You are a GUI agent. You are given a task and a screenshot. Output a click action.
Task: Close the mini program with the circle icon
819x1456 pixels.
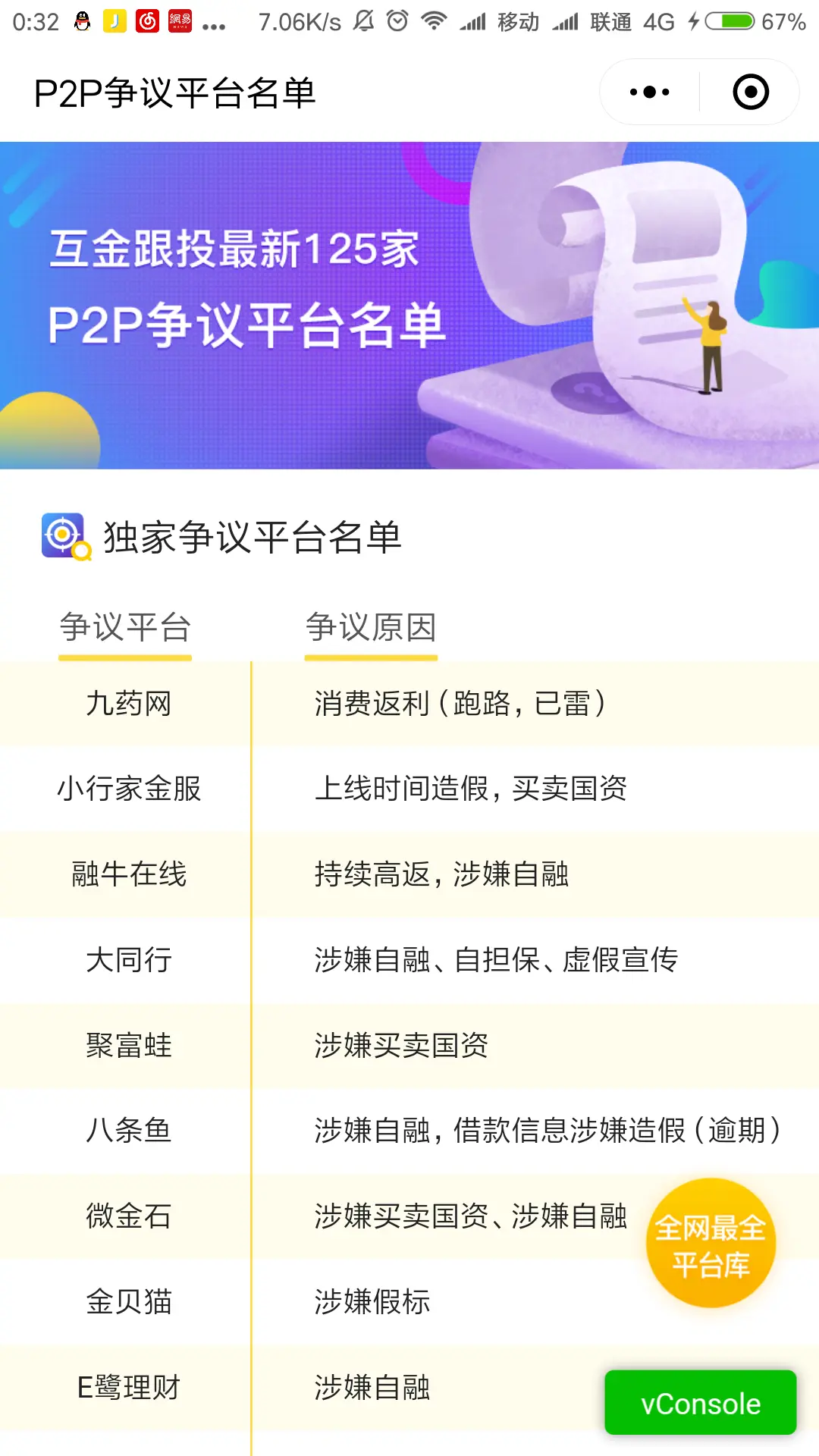click(751, 93)
